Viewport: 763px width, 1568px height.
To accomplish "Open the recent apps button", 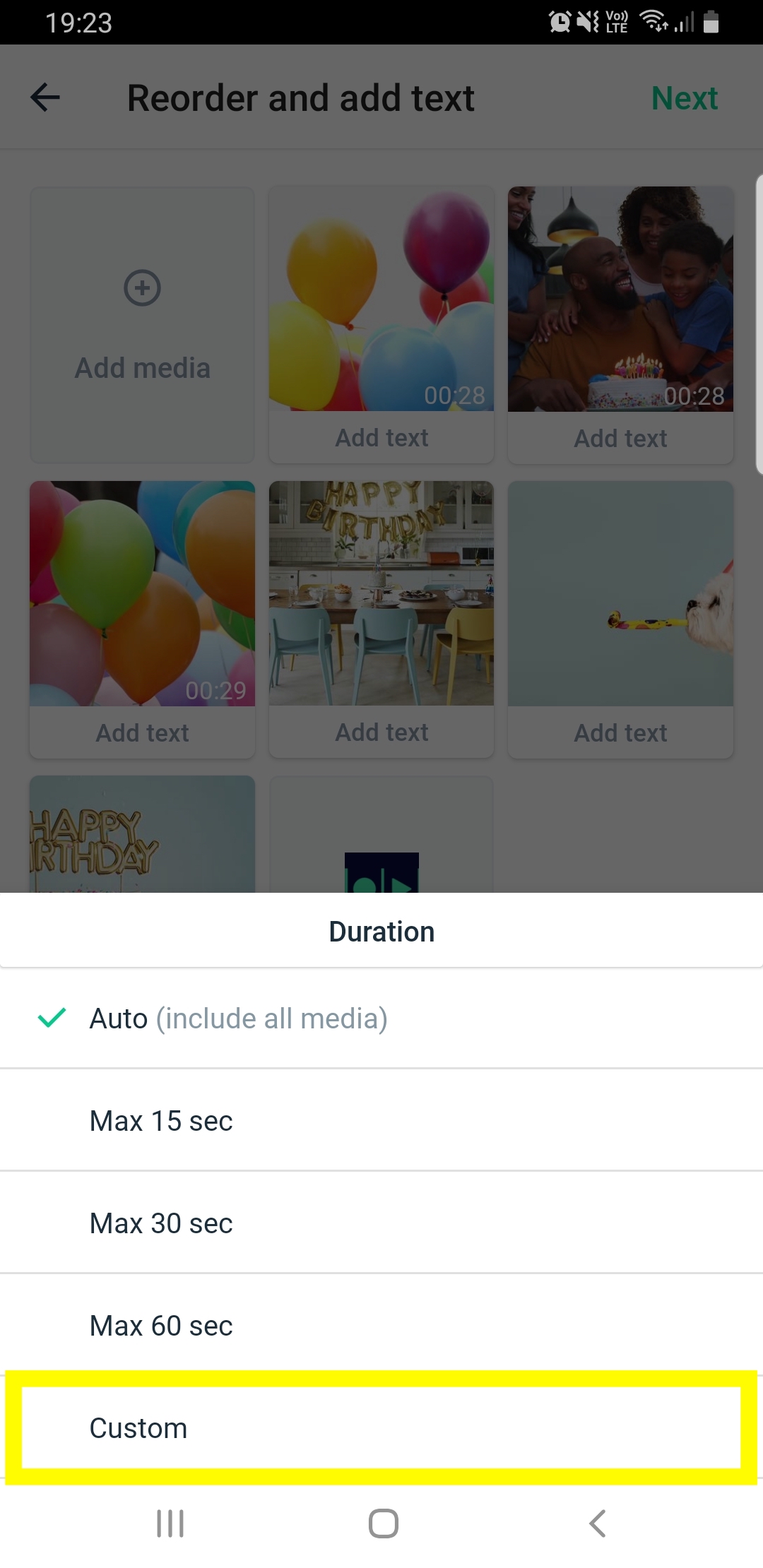I will click(x=170, y=1523).
